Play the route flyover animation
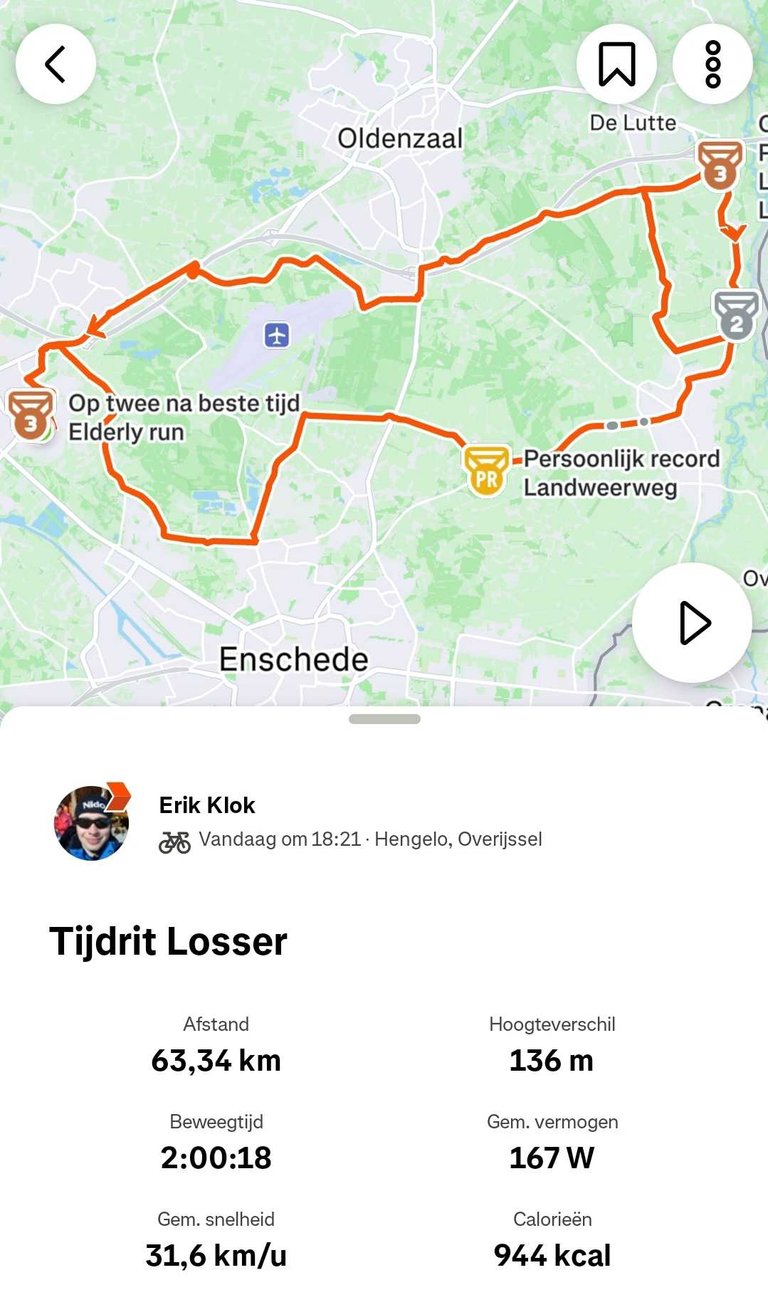The image size is (768, 1293). [x=692, y=623]
